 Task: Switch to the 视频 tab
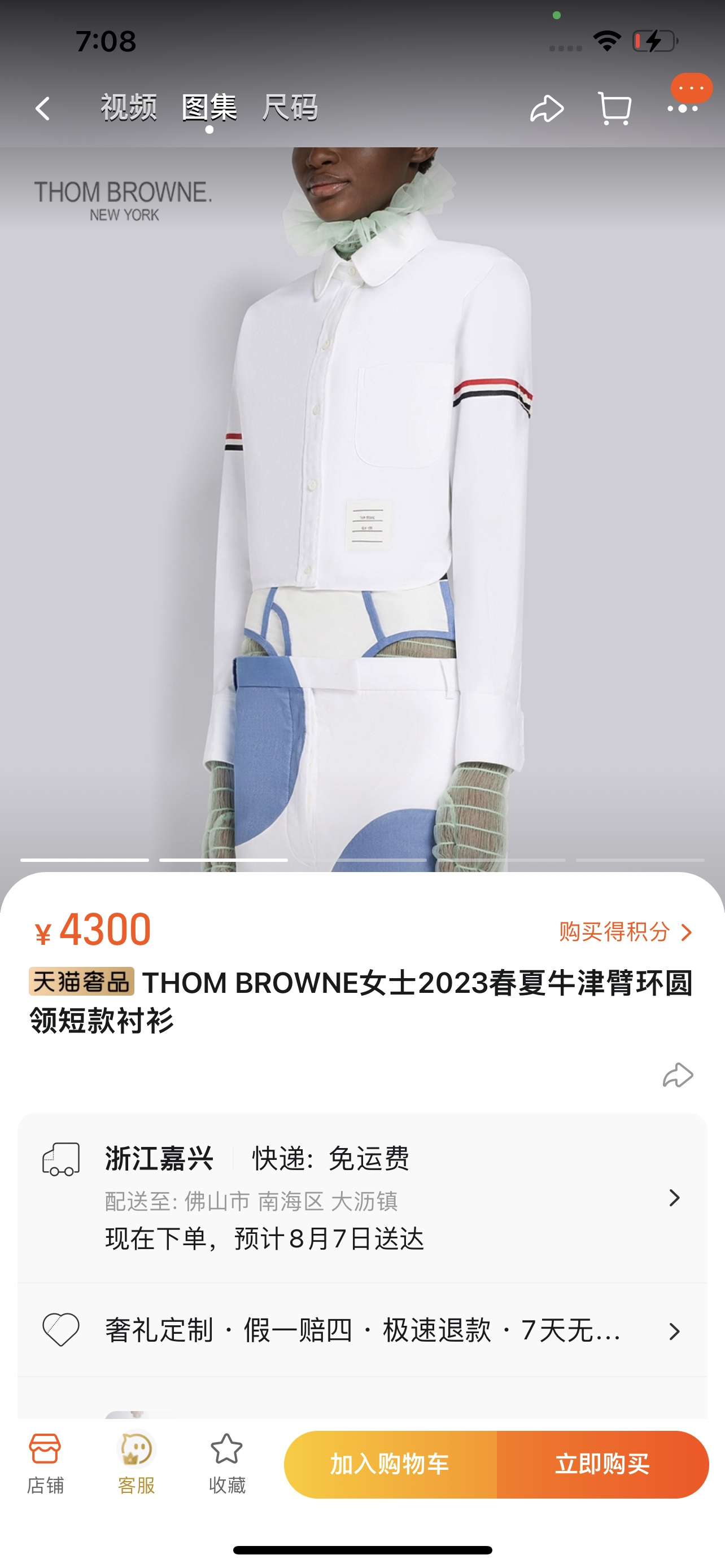coord(128,108)
